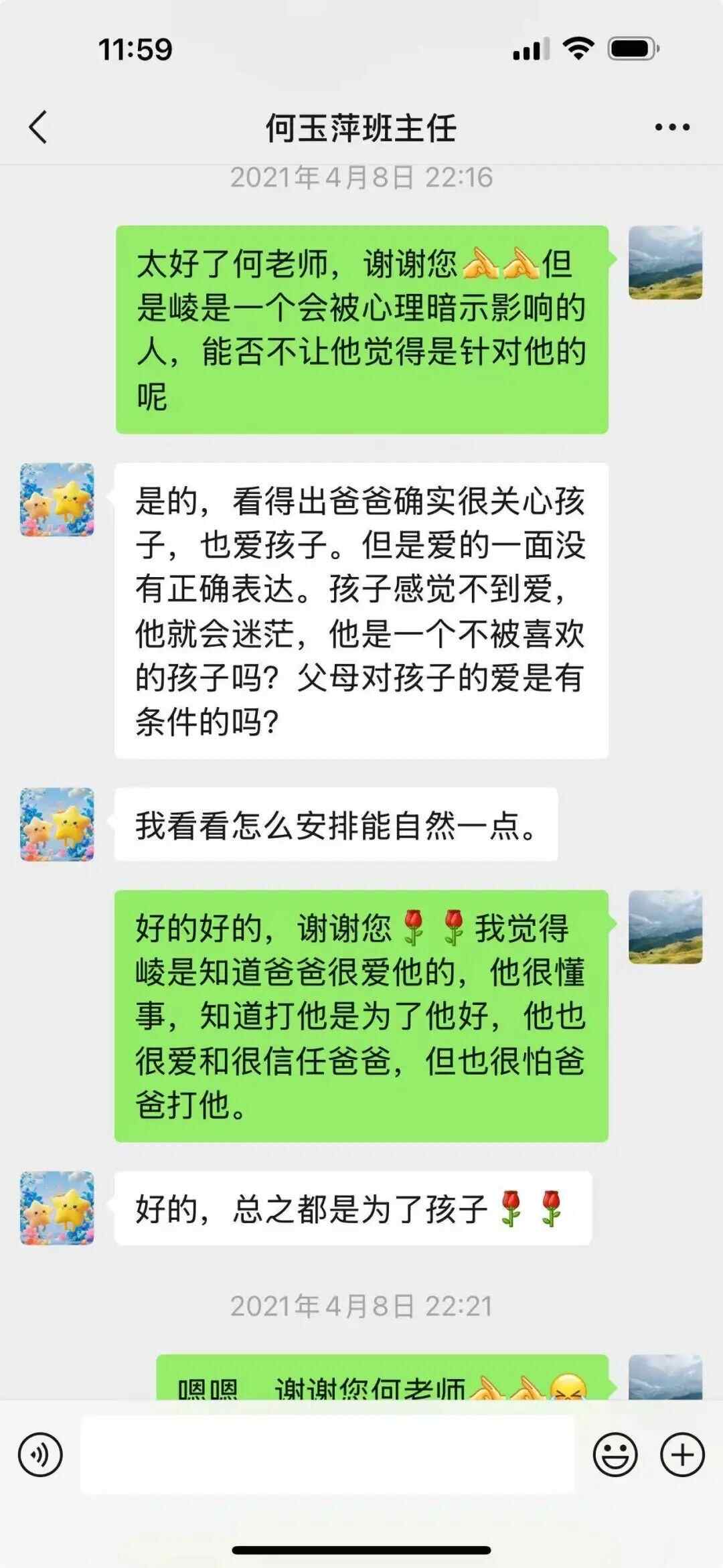
Task: Open the emoji sticker panel
Action: pyautogui.click(x=615, y=1455)
